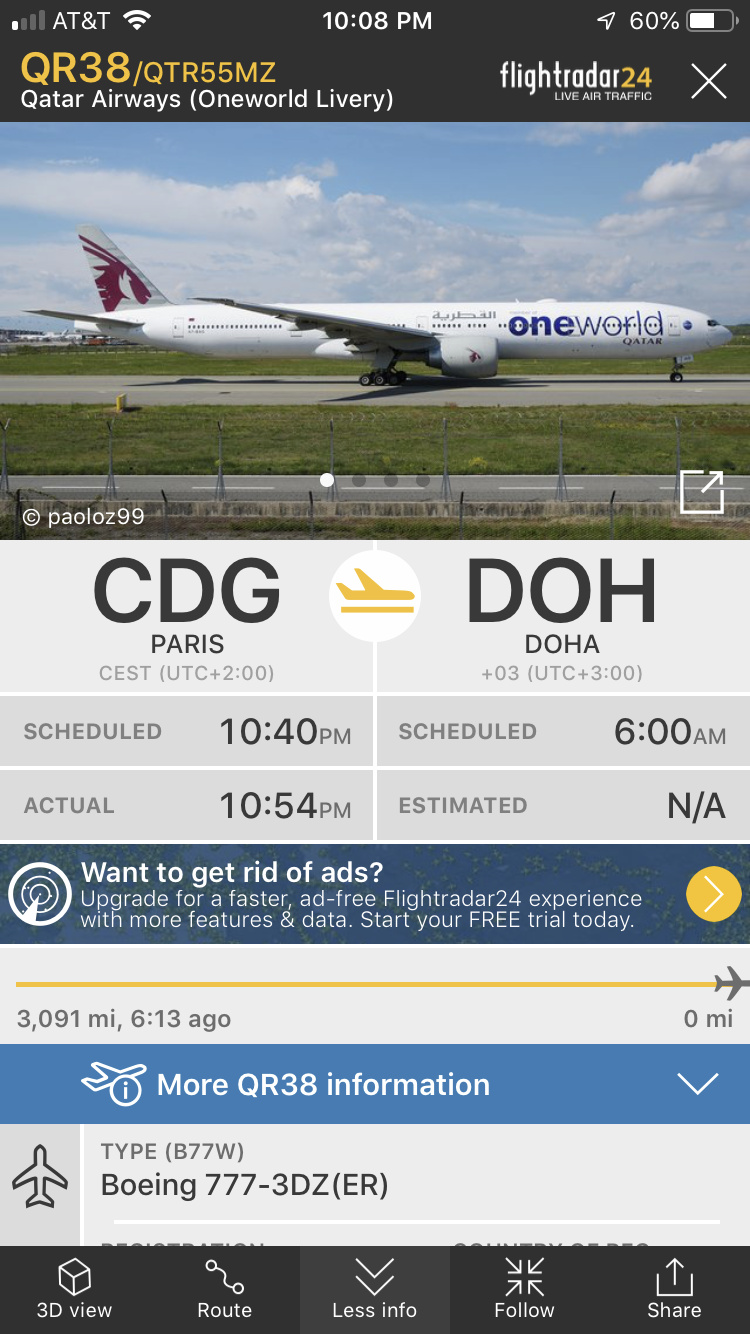This screenshot has width=750, height=1334.
Task: Close the QR38 flight details panel
Action: click(708, 81)
